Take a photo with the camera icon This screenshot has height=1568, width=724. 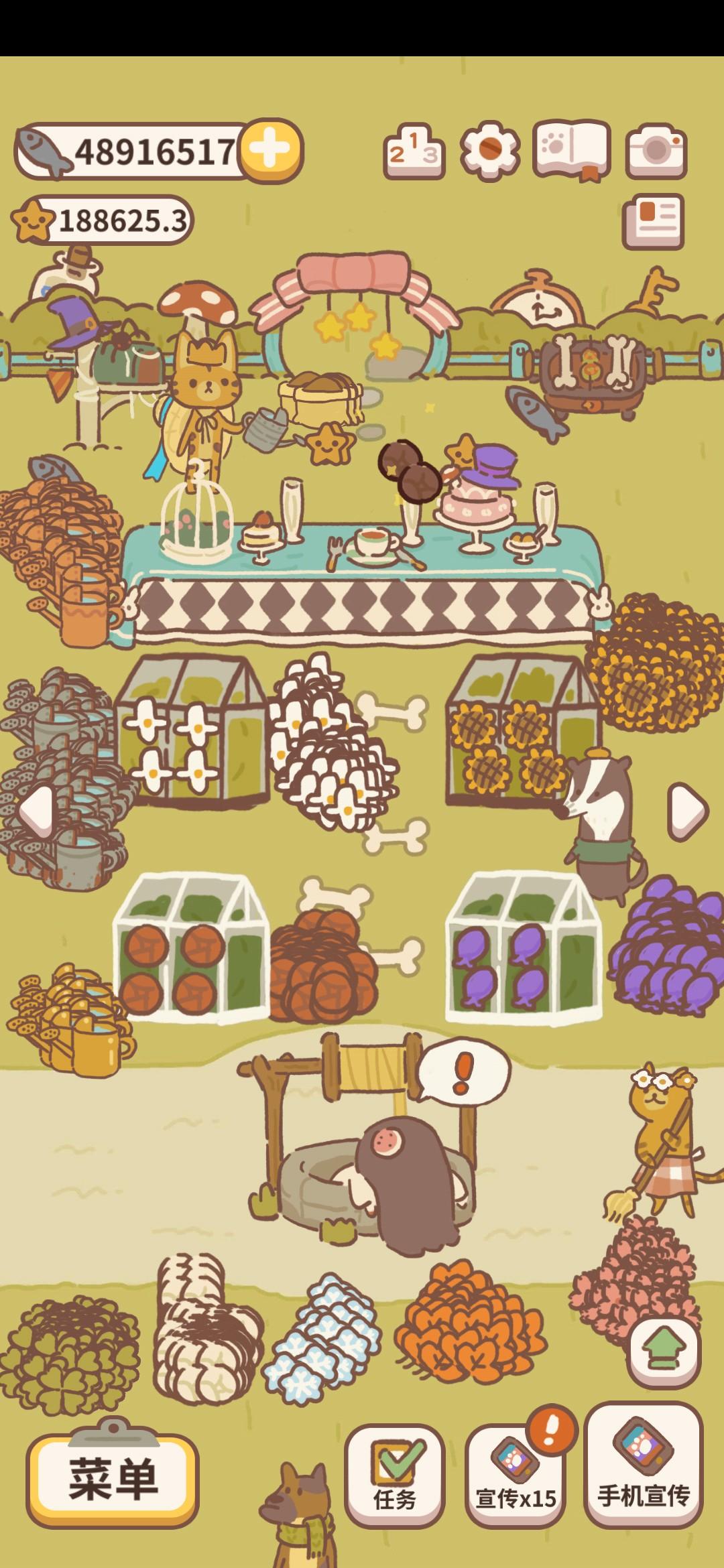tap(656, 150)
